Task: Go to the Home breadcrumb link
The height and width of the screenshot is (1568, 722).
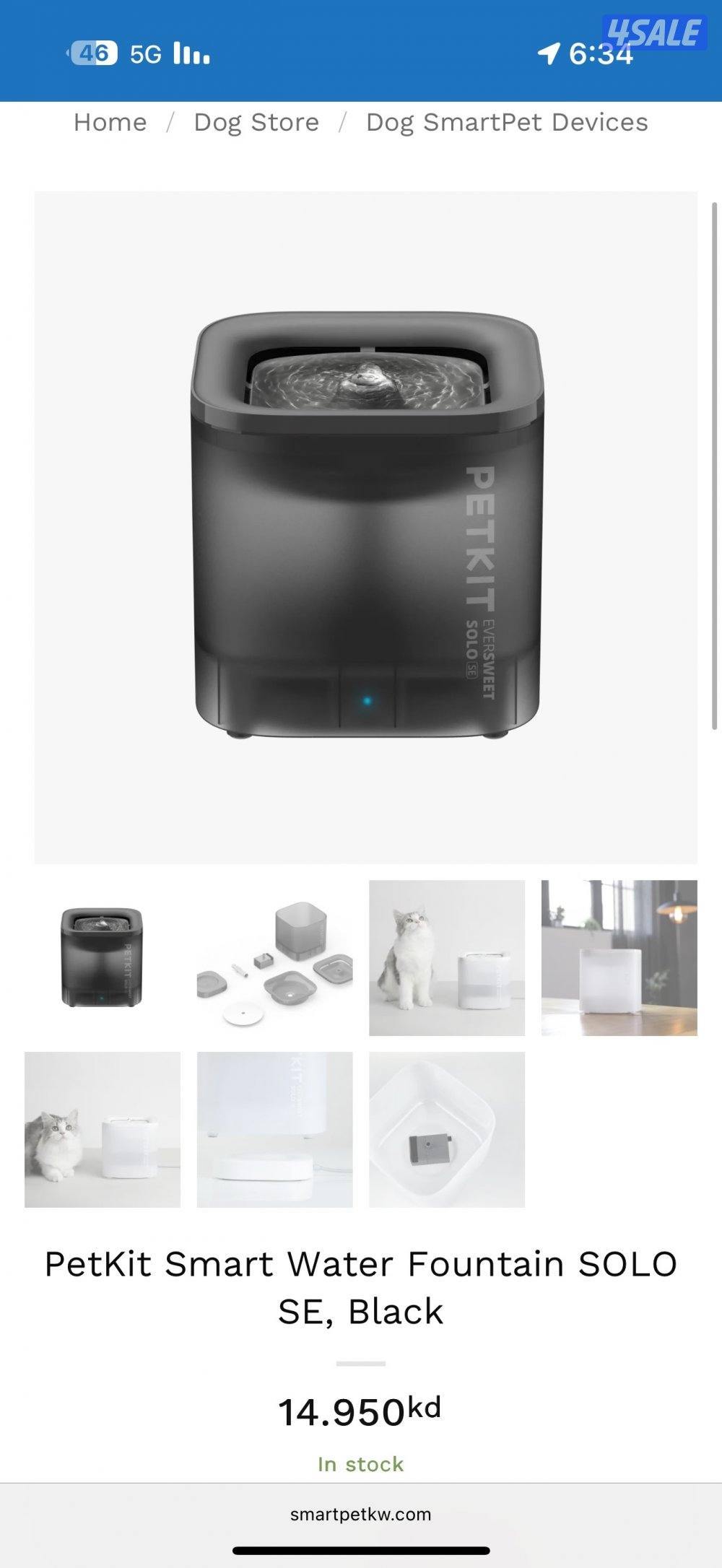Action: pos(110,123)
